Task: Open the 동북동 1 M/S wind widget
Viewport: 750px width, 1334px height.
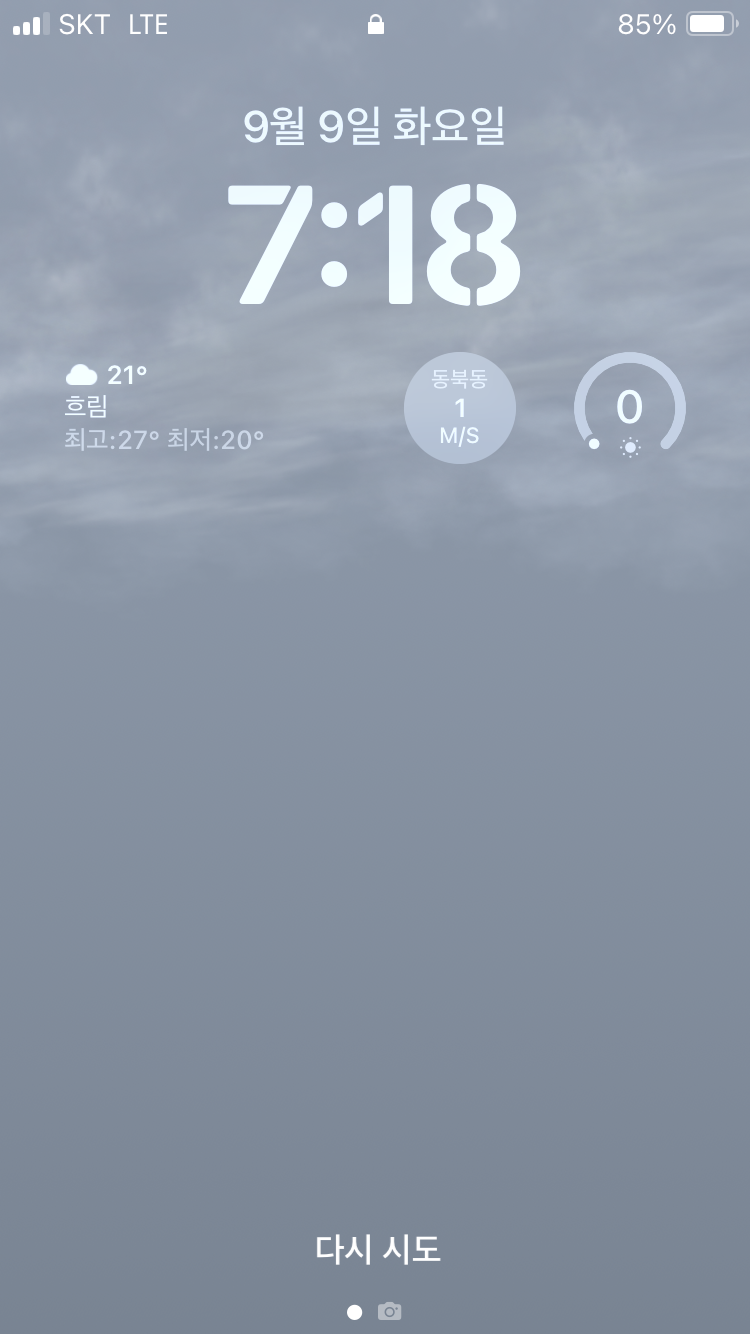Action: tap(460, 408)
